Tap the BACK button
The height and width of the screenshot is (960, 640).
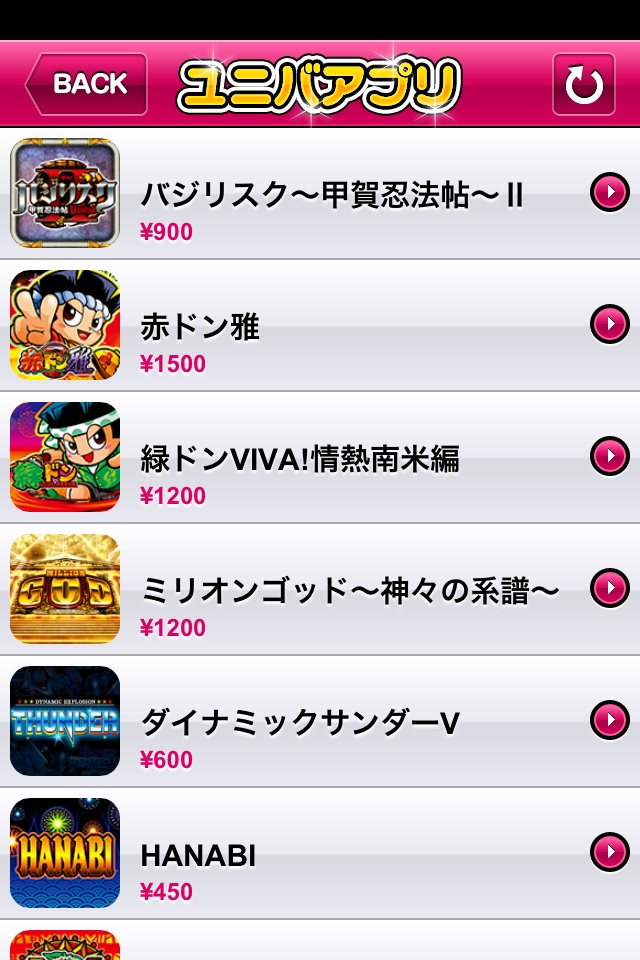[x=87, y=84]
